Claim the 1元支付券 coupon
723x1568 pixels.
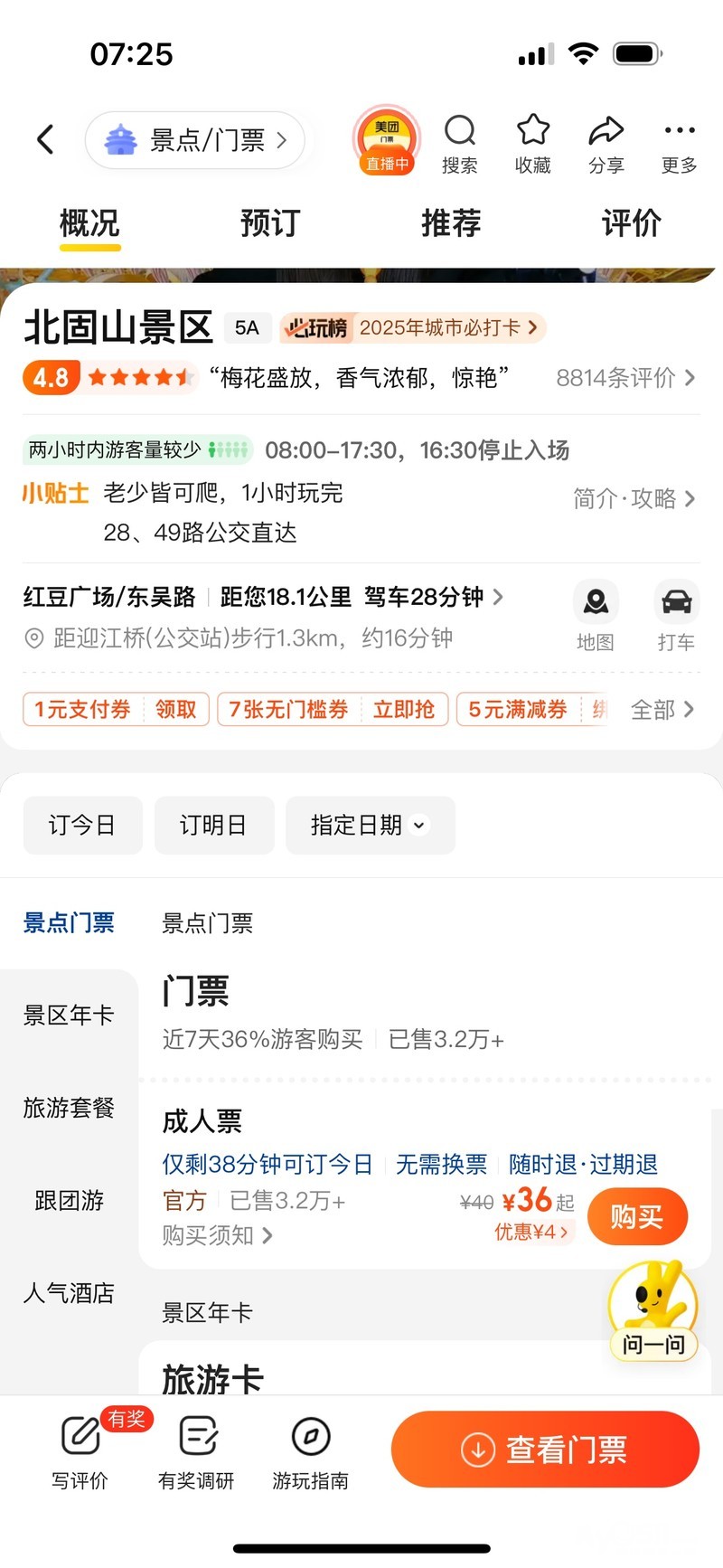point(175,710)
